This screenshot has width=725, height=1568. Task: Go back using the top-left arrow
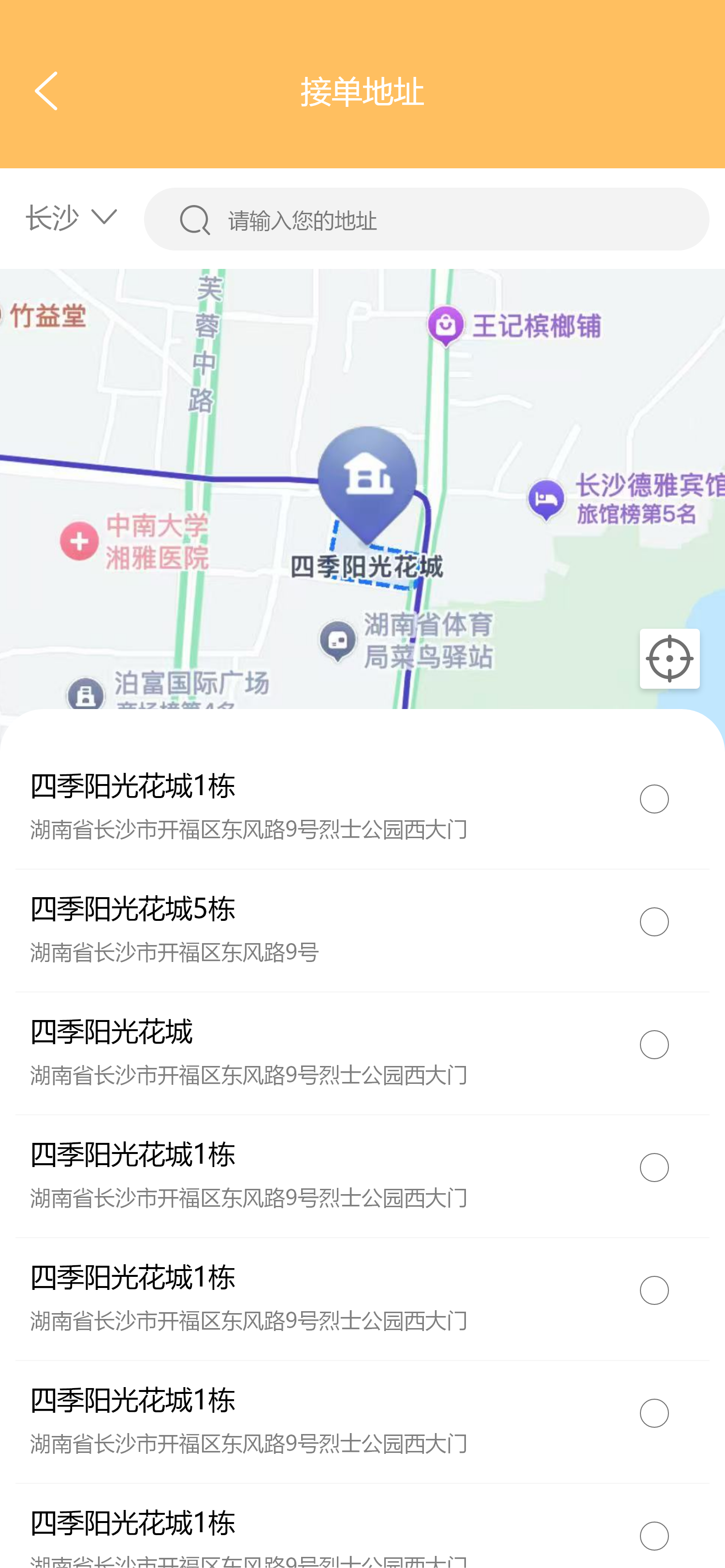point(46,91)
